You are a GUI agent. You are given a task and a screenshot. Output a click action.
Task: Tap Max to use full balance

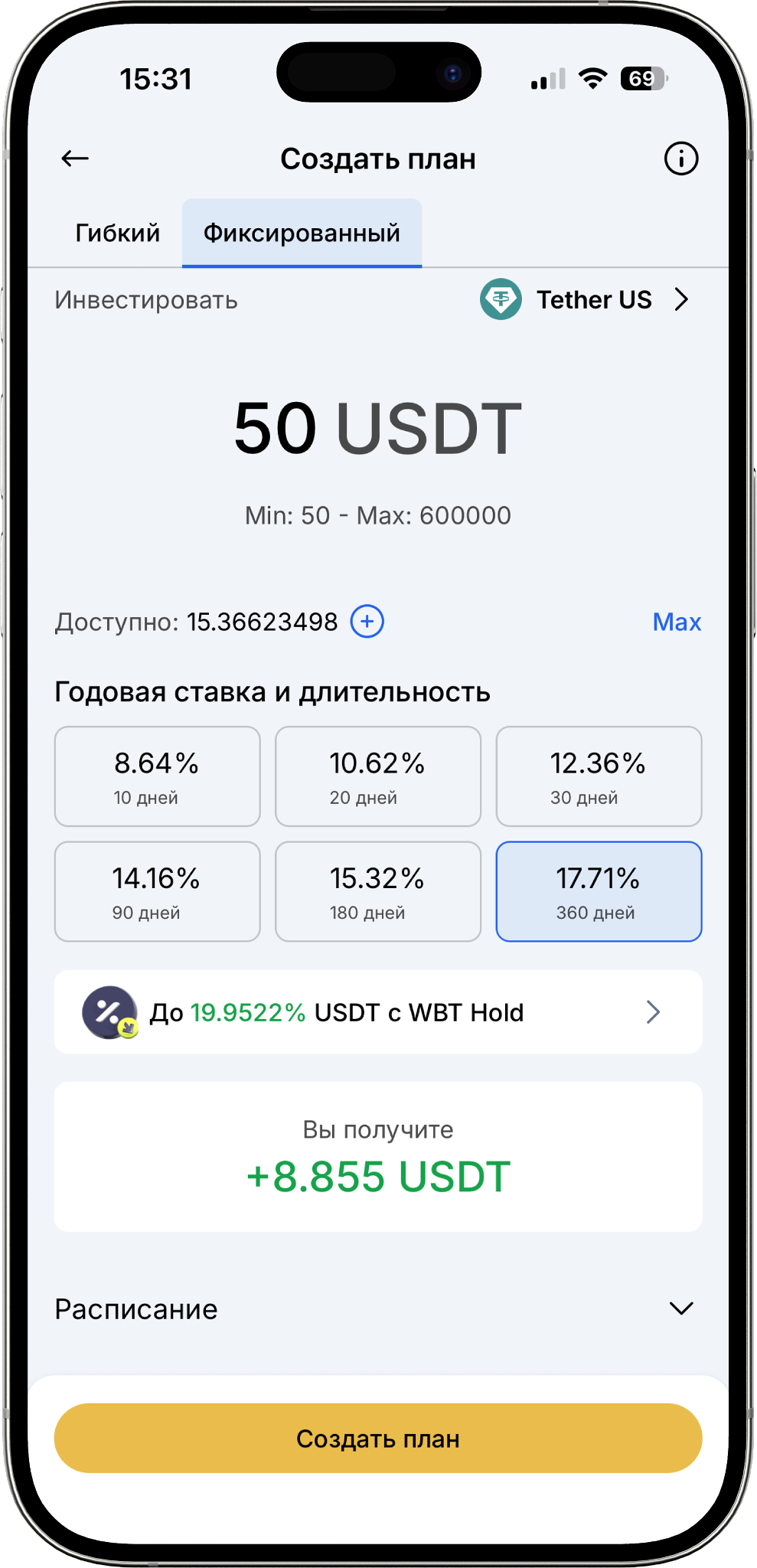(x=677, y=622)
